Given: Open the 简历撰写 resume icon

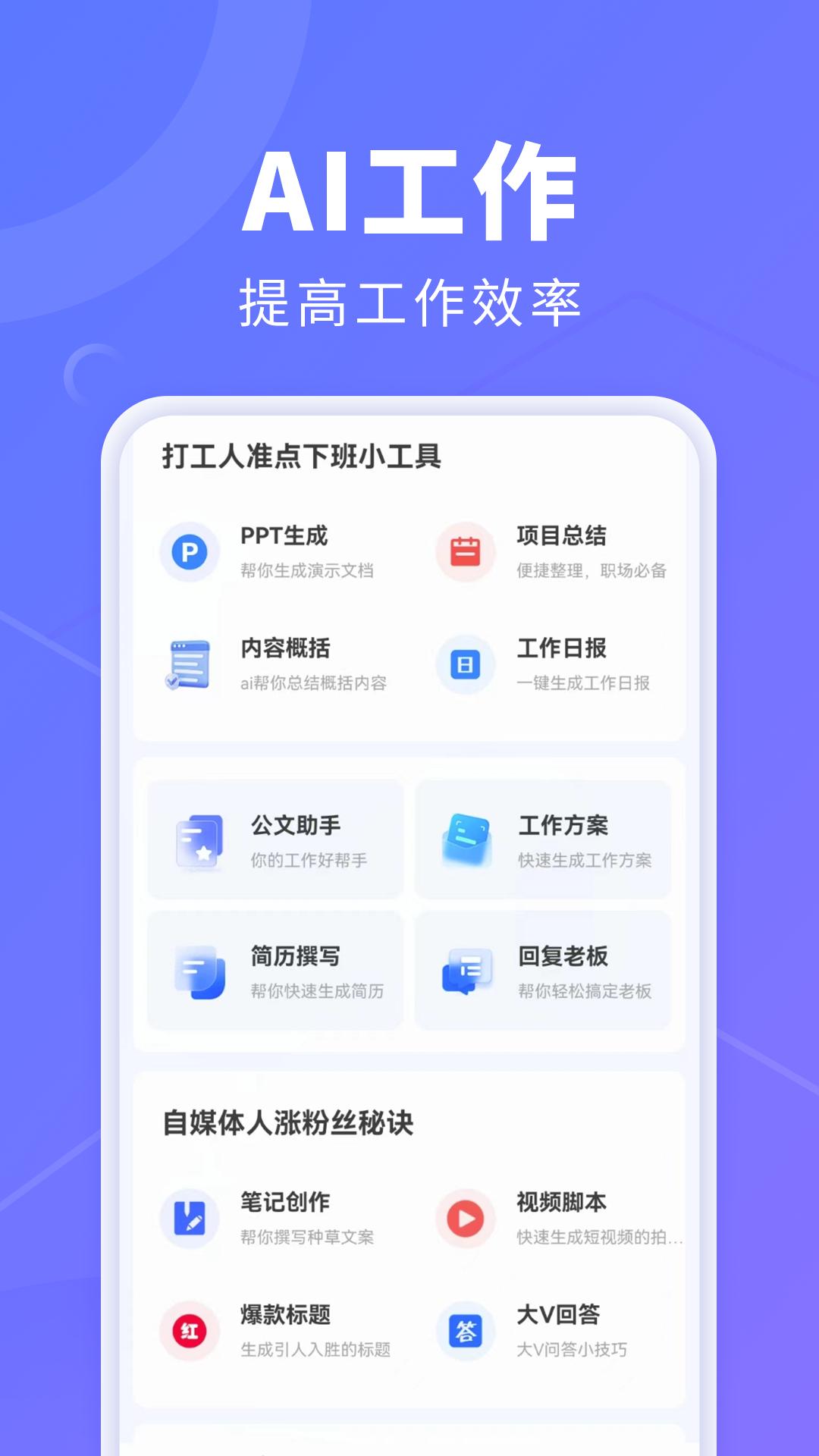Looking at the screenshot, I should click(199, 970).
